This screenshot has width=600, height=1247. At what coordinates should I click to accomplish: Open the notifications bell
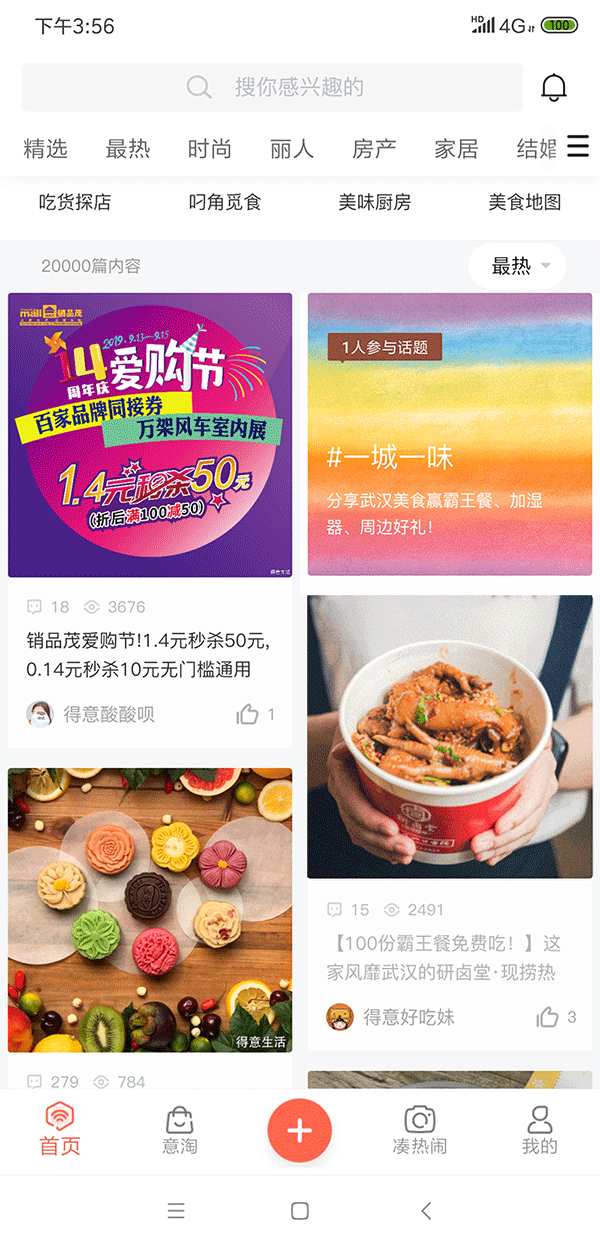click(x=553, y=88)
